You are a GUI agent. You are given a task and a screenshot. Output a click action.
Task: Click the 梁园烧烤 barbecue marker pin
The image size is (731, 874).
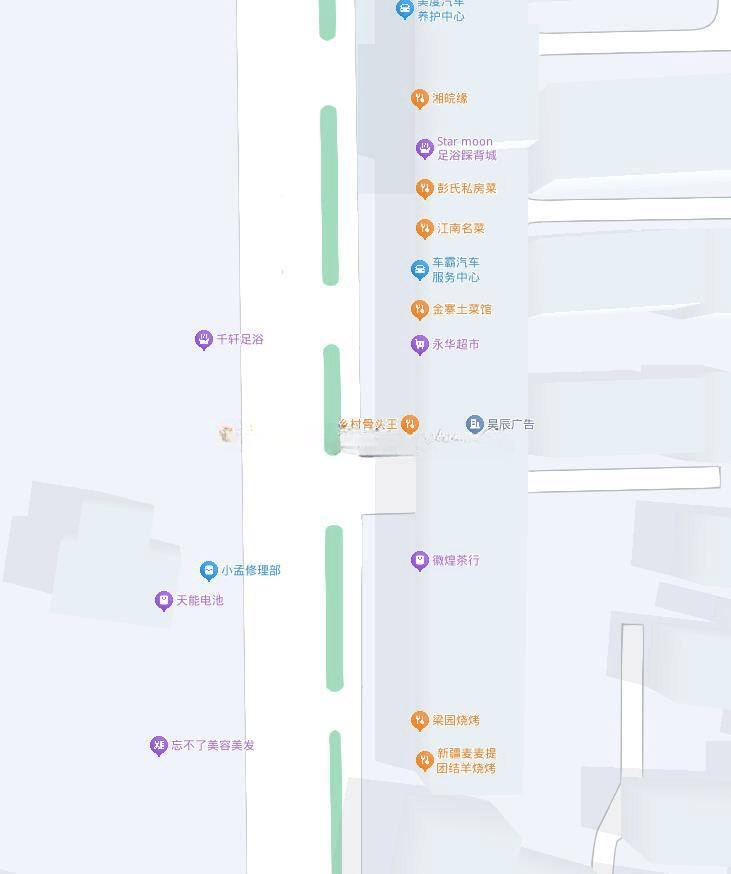pos(419,720)
